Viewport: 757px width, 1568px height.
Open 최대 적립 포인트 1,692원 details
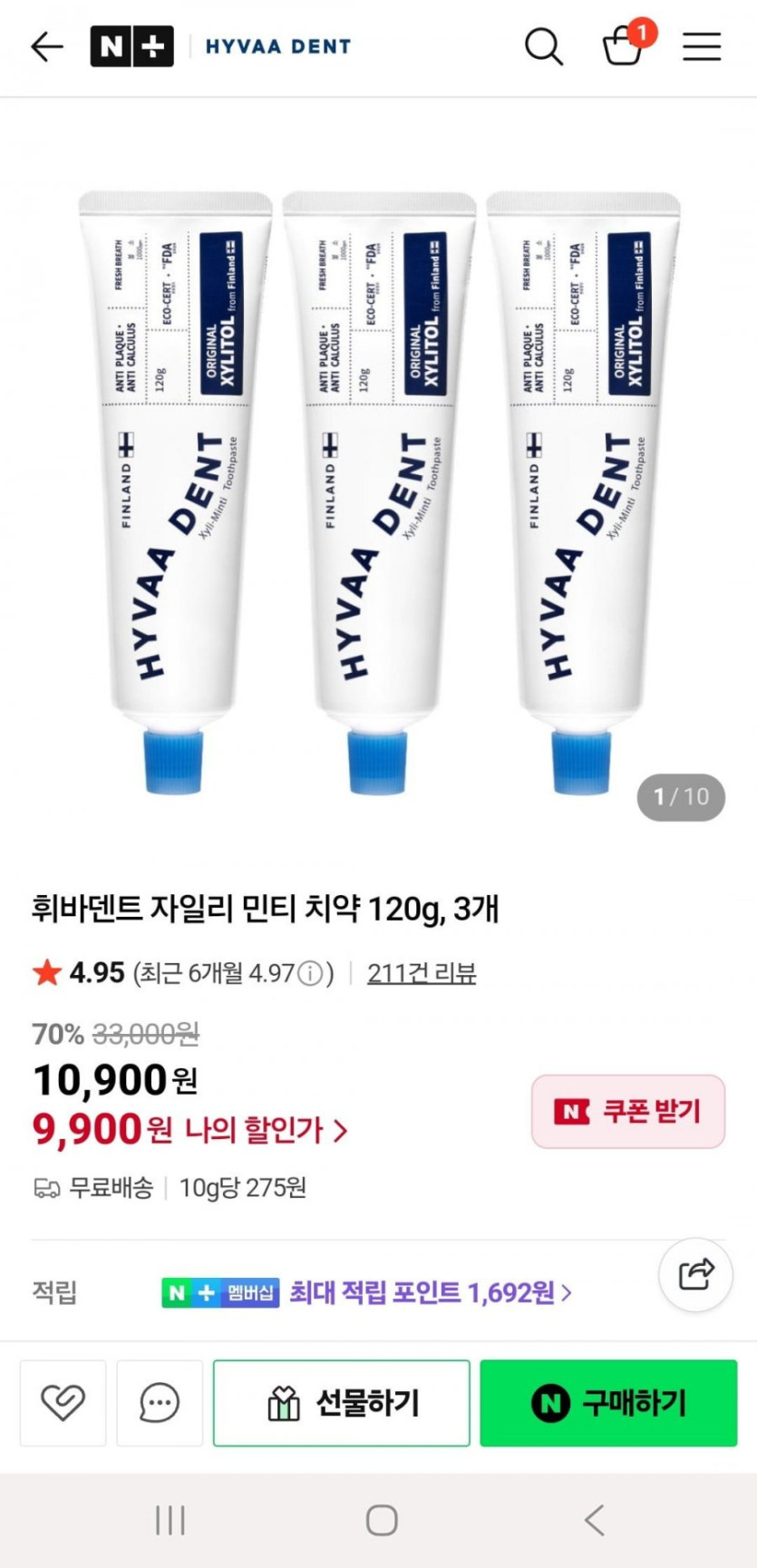430,1292
